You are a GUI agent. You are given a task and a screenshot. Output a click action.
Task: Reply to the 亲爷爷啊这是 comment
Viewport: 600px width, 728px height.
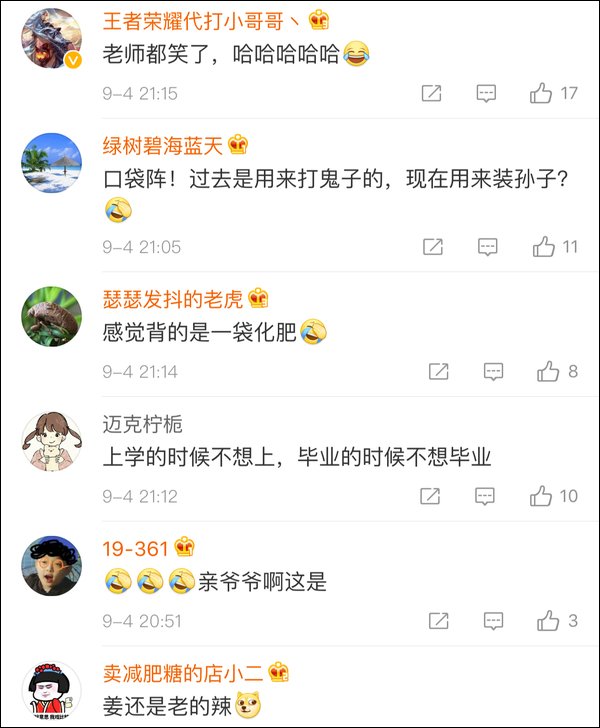[x=493, y=621]
